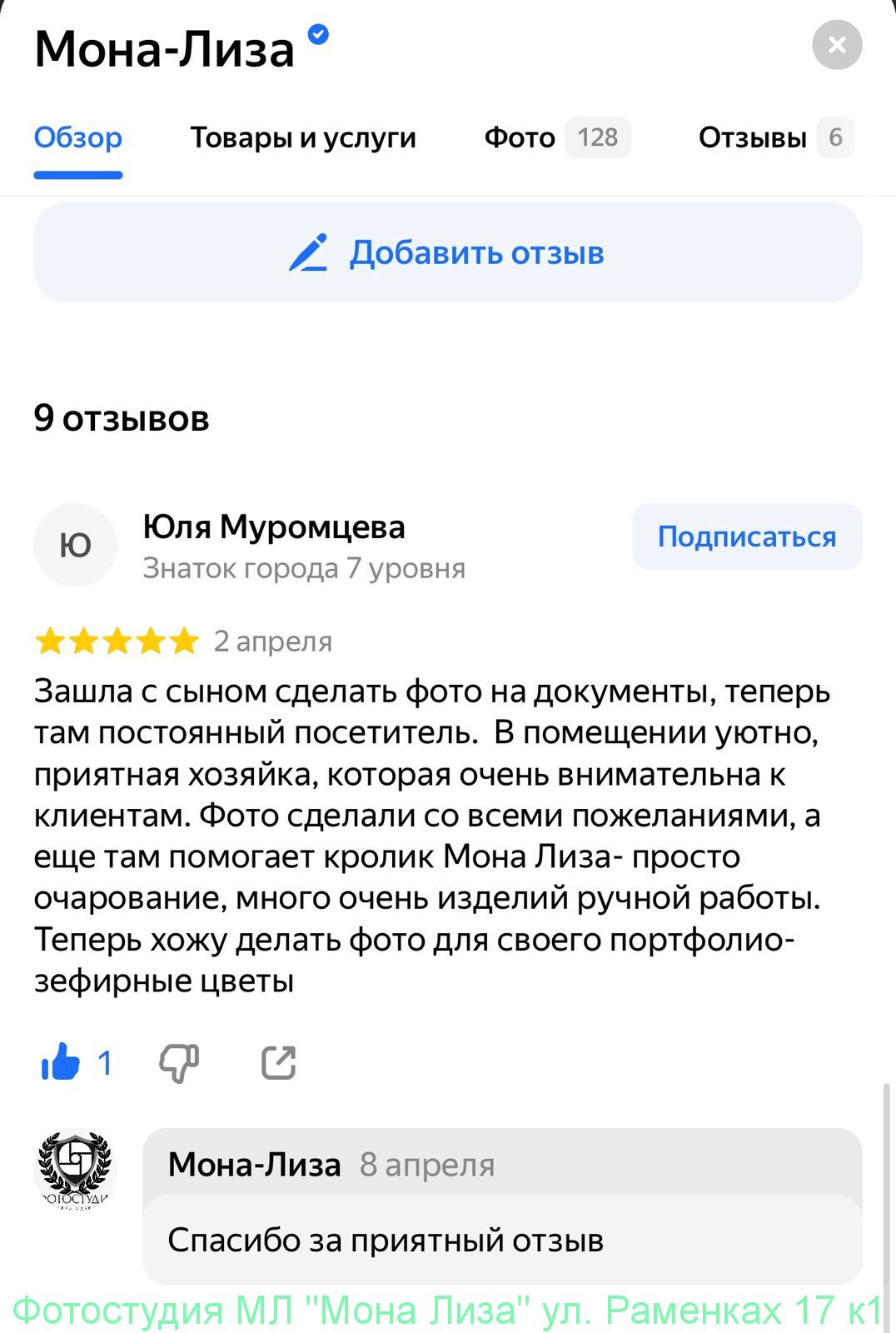Click the first yellow star in the rating
The height and width of the screenshot is (1333, 896).
50,642
